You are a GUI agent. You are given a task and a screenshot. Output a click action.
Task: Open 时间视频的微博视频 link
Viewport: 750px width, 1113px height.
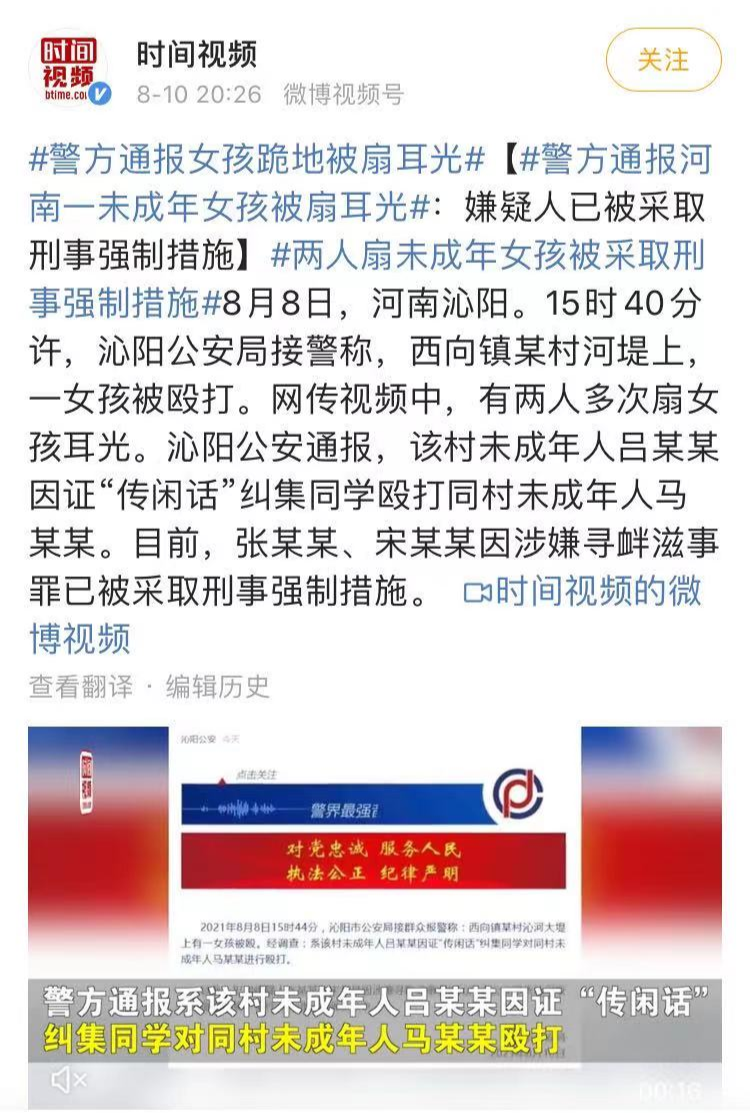point(584,591)
